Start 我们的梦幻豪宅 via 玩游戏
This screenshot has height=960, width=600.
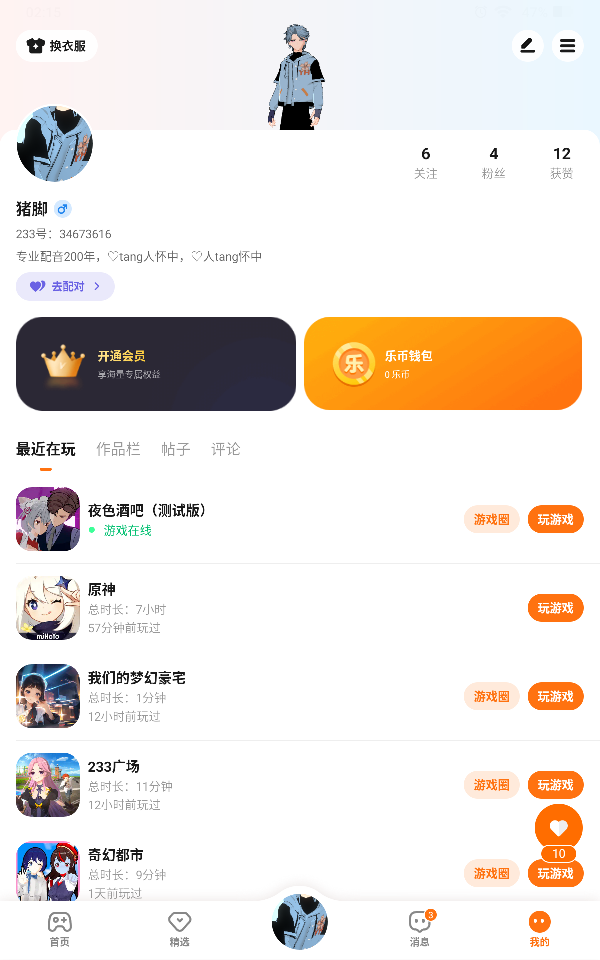555,696
